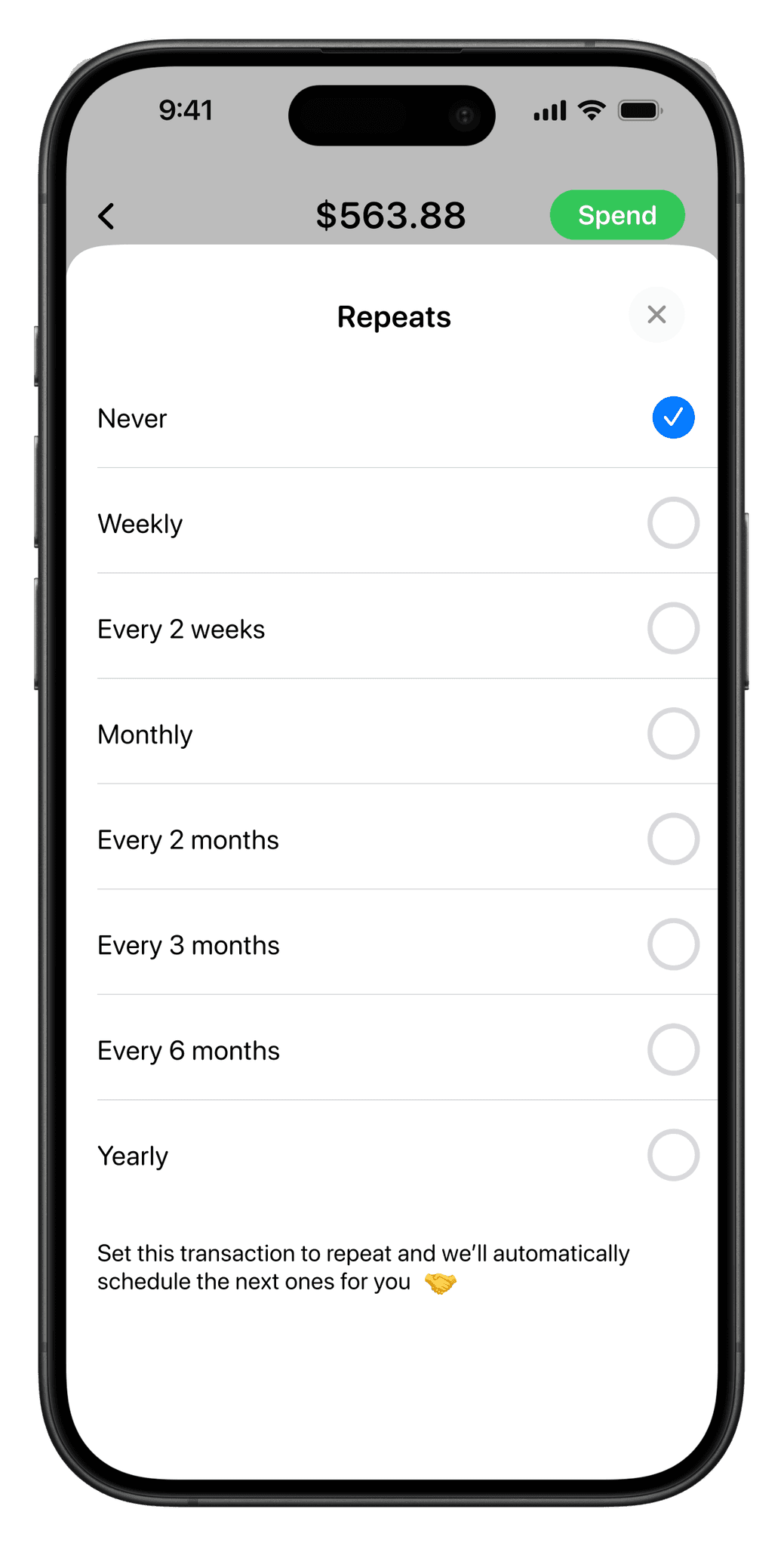Choose Weekly repeat
Image resolution: width=784 pixels, height=1546 pixels.
672,523
